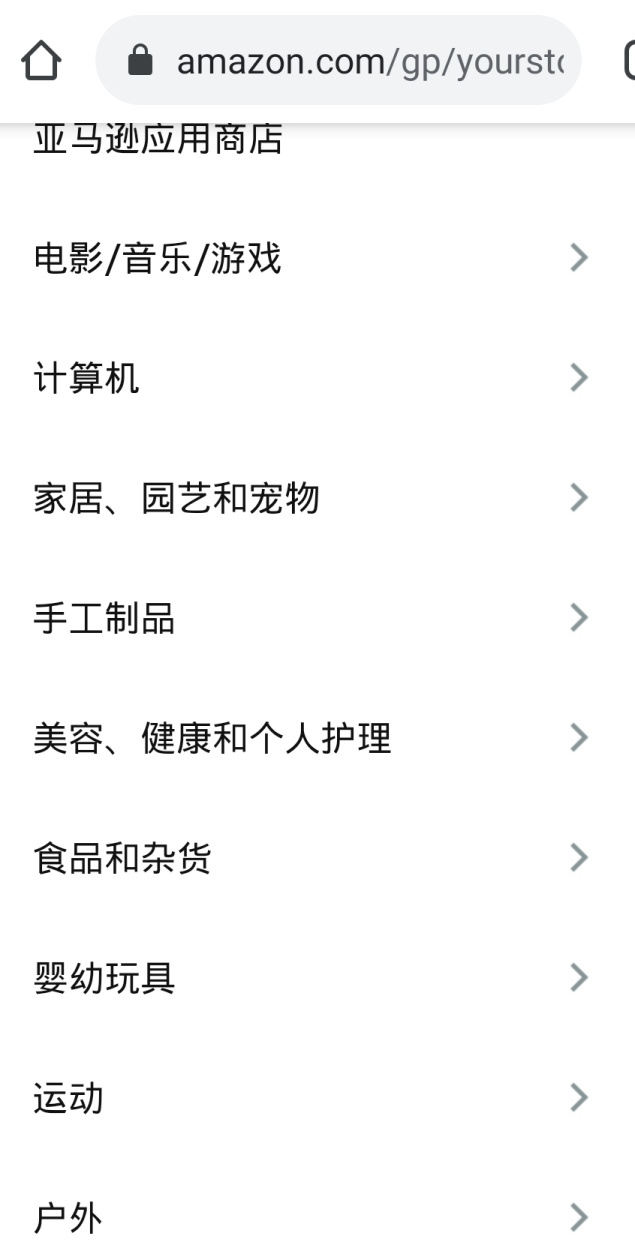Screen dimensions: 635x1248
Task: Select 食品和杂货 category
Action: [317, 858]
